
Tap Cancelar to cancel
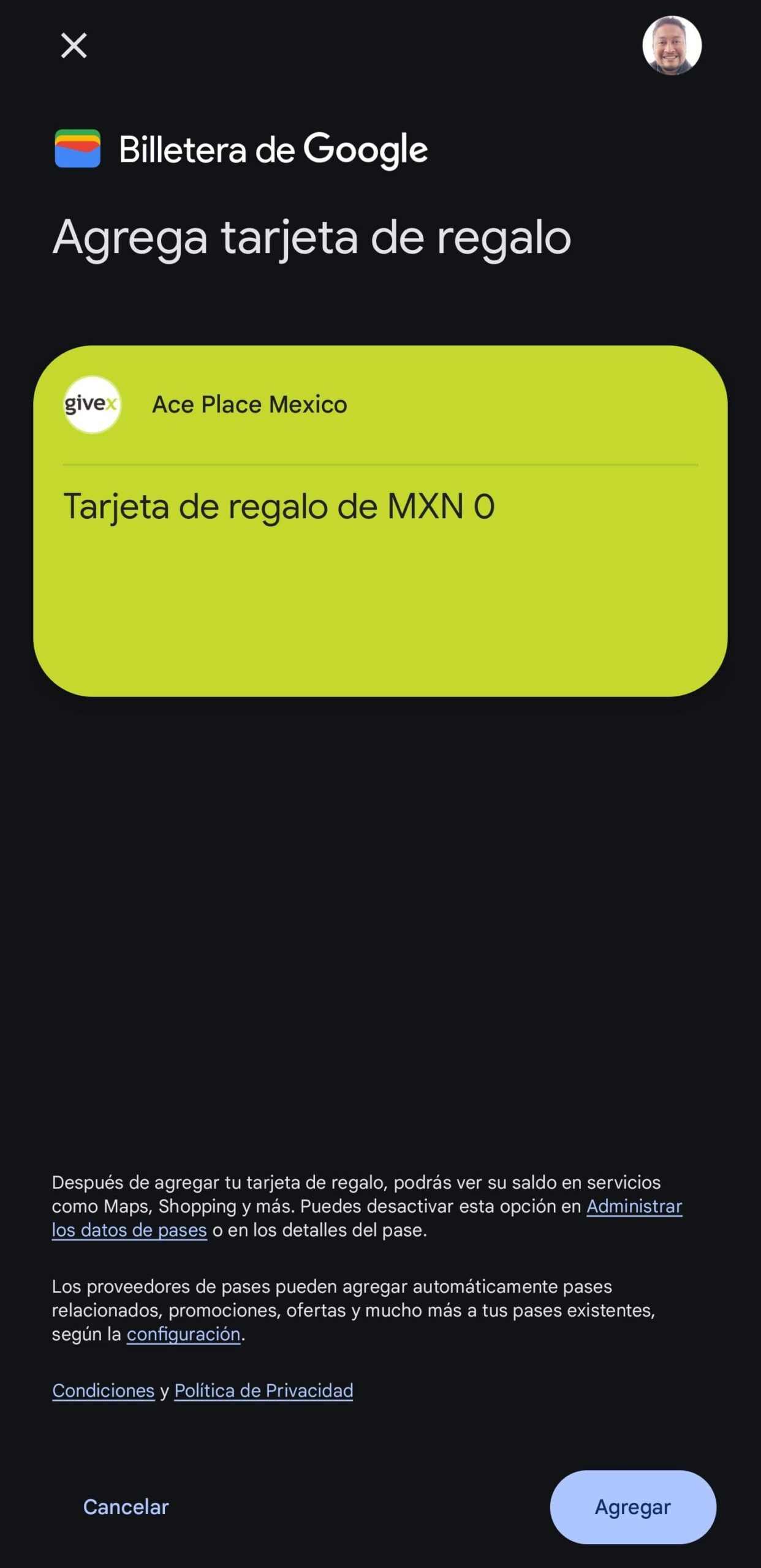pyautogui.click(x=126, y=1507)
